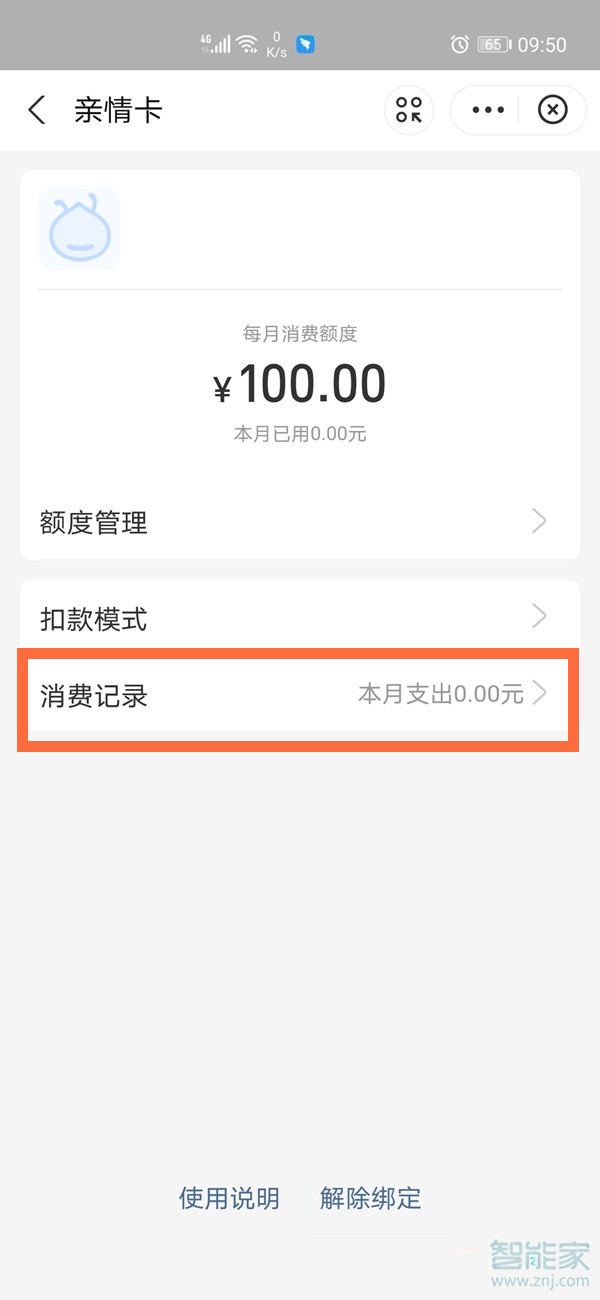Tap 解除绑定 to unbind card
Screen dimensions: 600x1300
pyautogui.click(x=371, y=1198)
